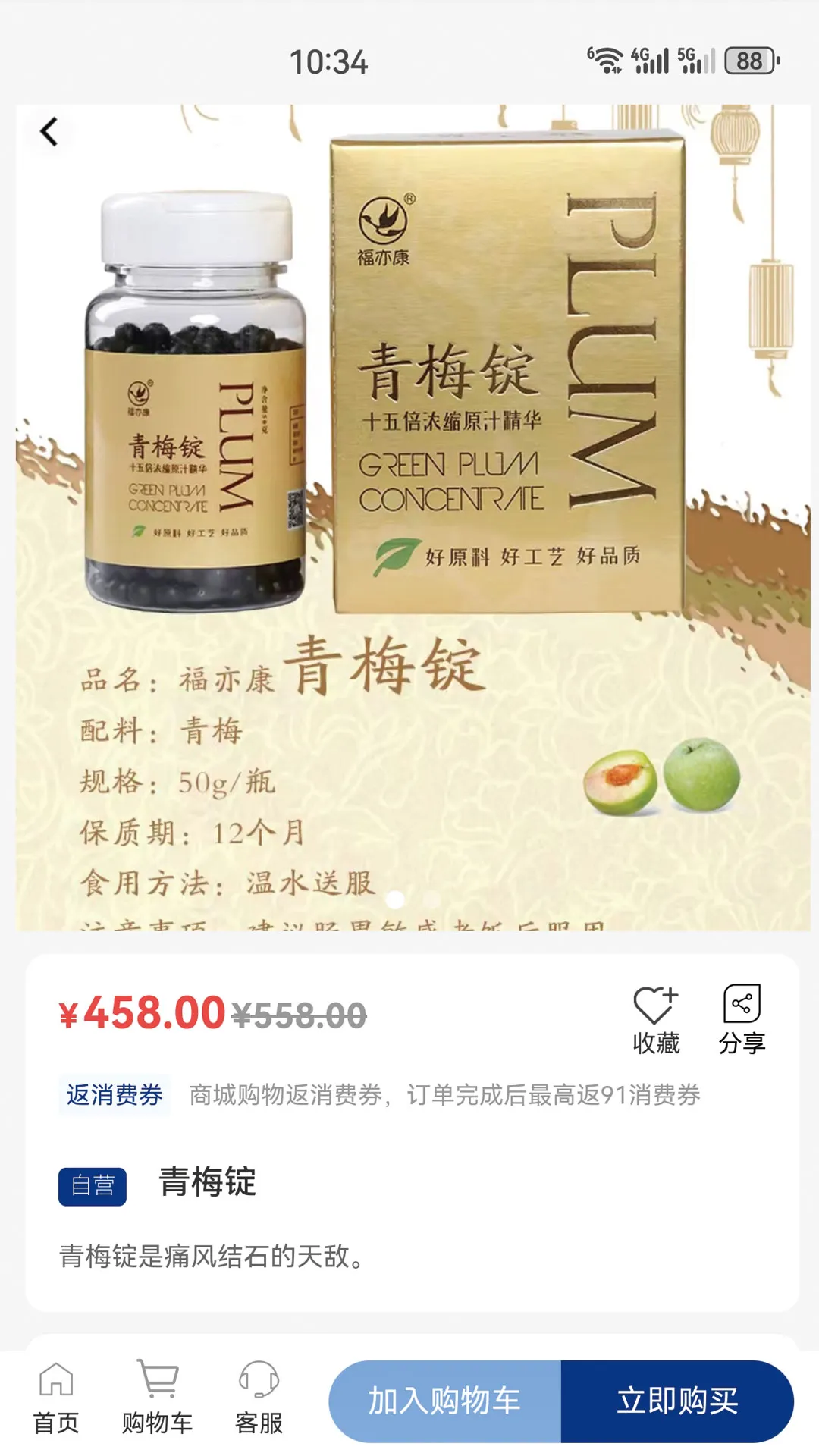Contact 客服 customer service
The height and width of the screenshot is (1456, 819).
click(x=259, y=1399)
